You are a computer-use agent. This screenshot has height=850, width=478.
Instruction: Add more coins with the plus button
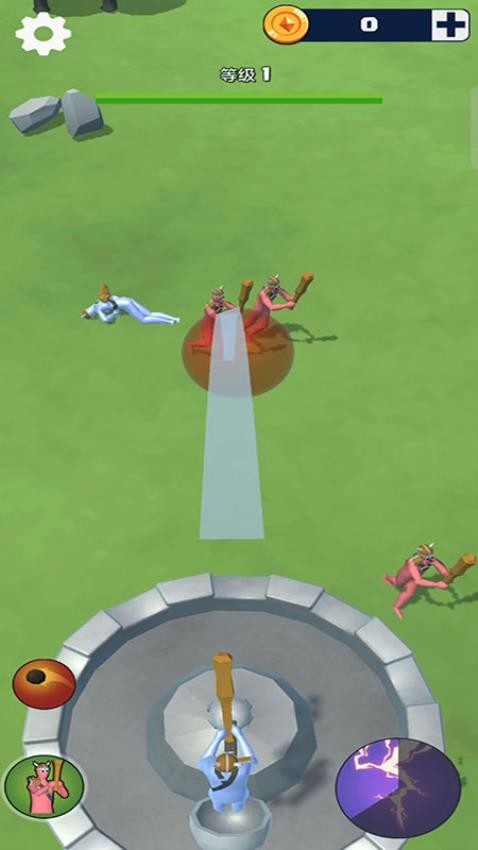(x=450, y=25)
